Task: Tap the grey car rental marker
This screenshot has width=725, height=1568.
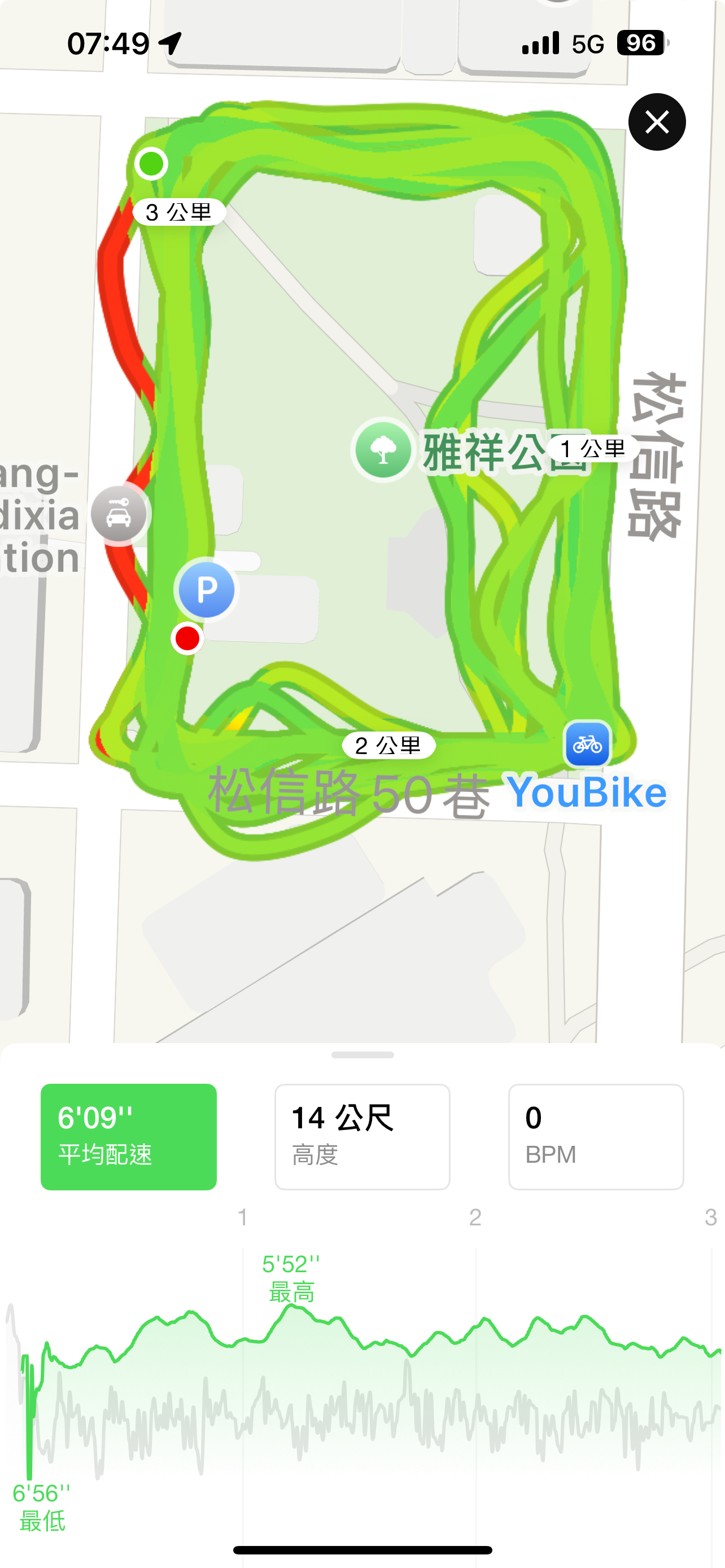Action: point(119,514)
